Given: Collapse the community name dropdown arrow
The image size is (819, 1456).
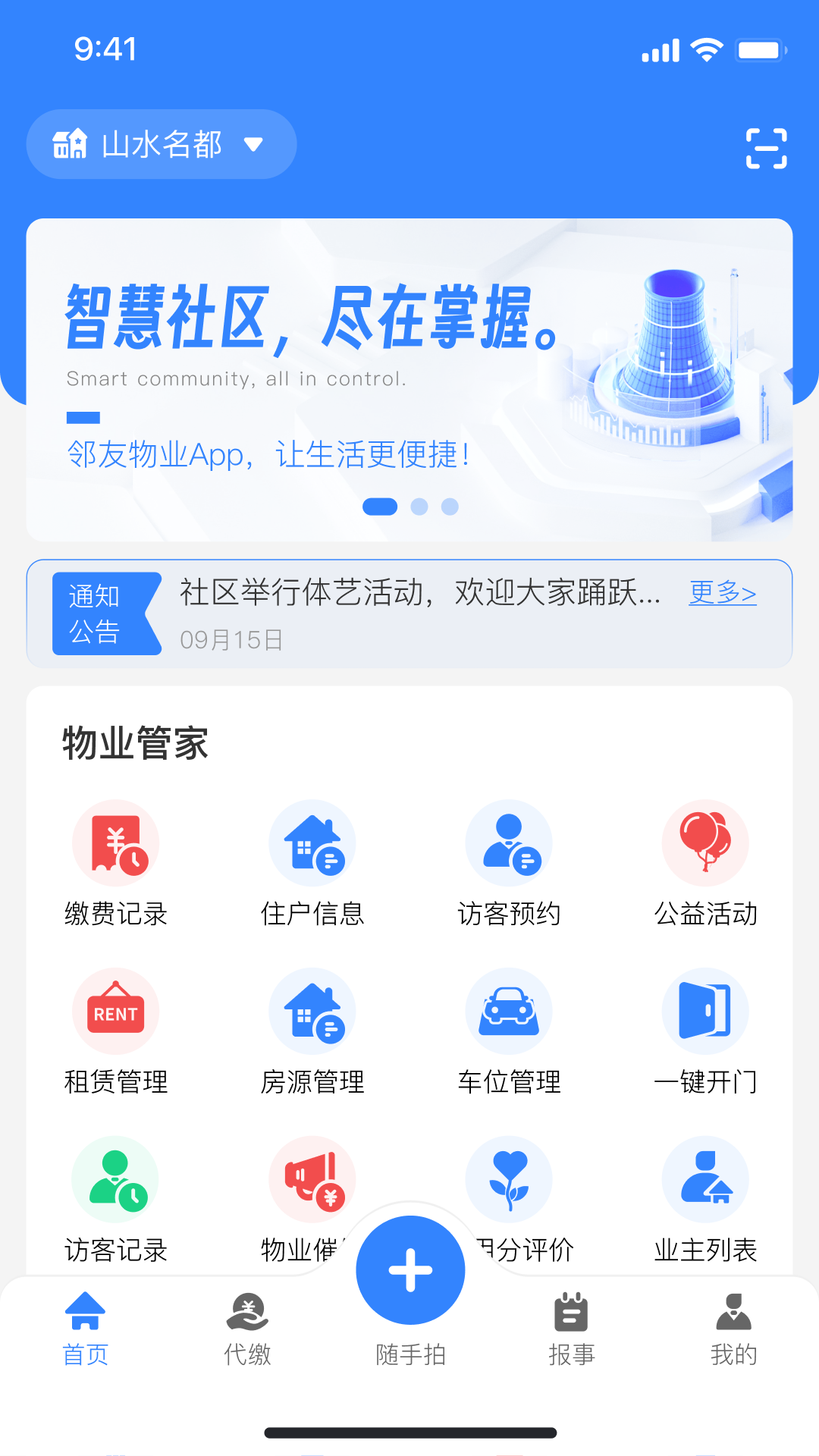Looking at the screenshot, I should tap(255, 144).
